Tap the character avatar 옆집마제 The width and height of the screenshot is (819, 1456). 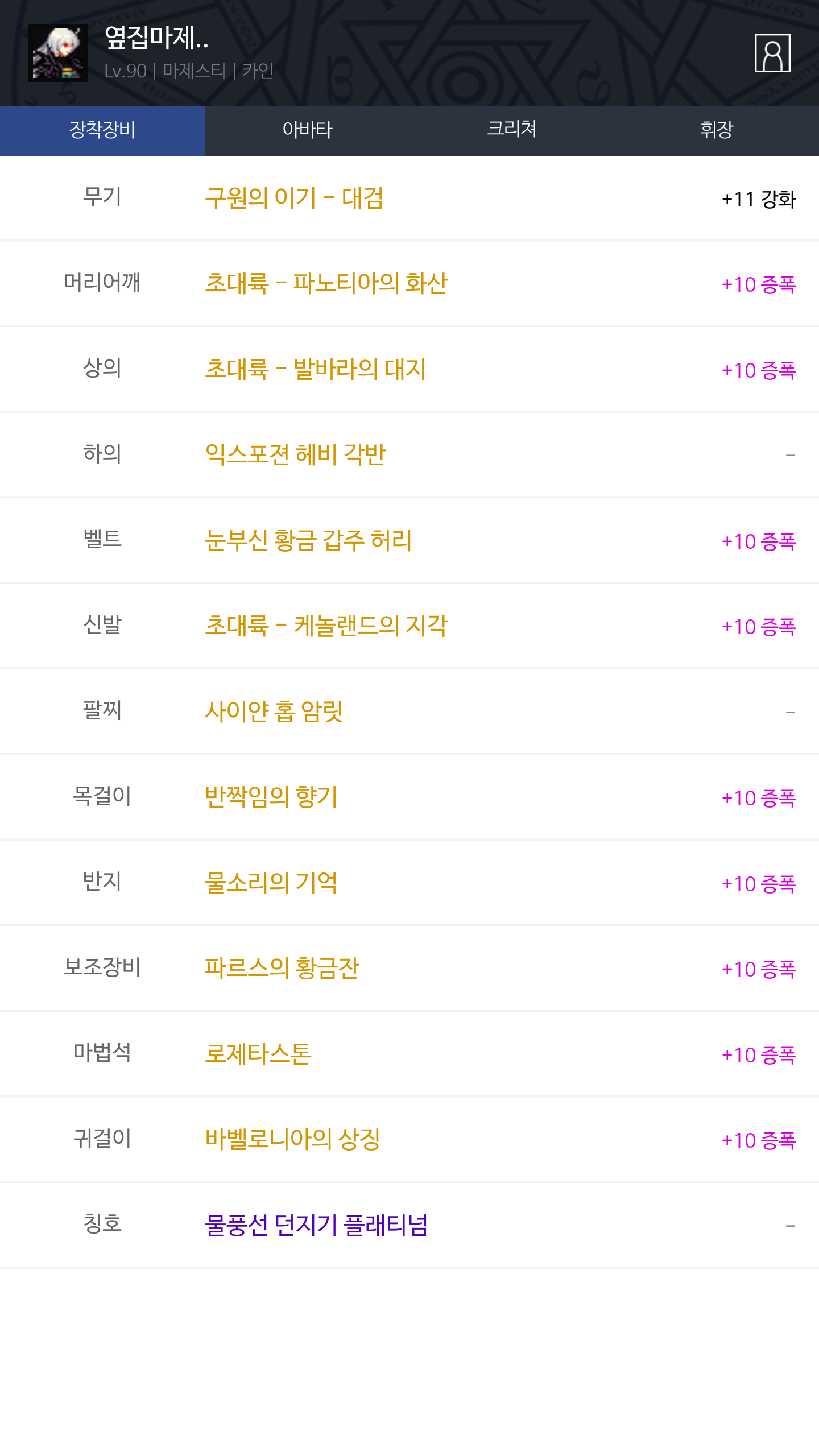(x=58, y=53)
